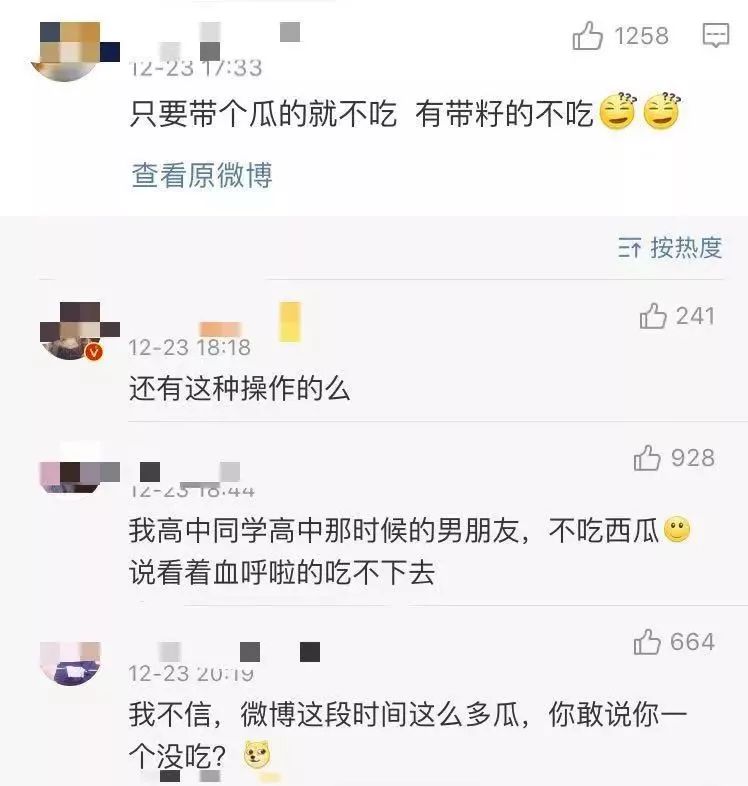Like the comment 还有这种操作的么
This screenshot has height=786, width=748.
pos(653,317)
